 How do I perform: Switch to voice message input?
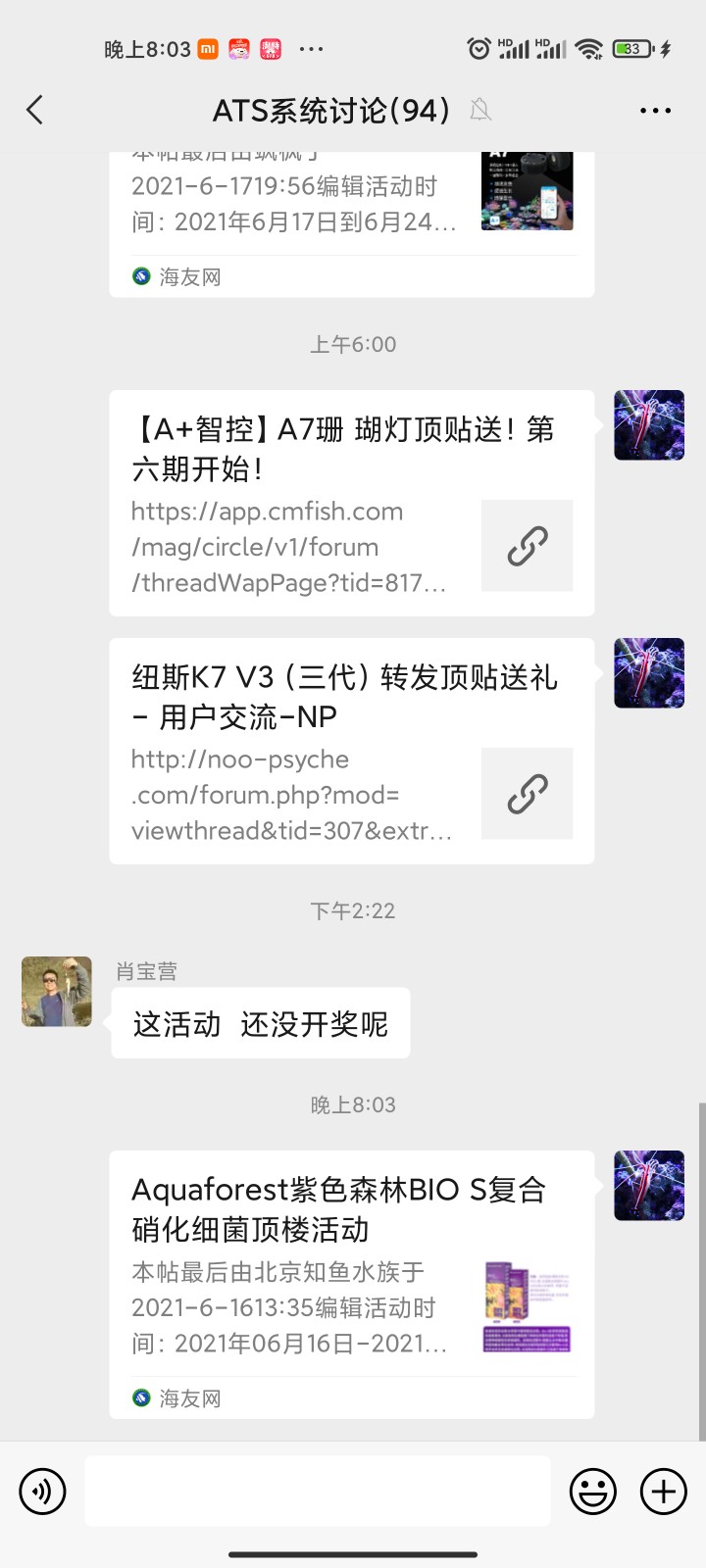42,1492
